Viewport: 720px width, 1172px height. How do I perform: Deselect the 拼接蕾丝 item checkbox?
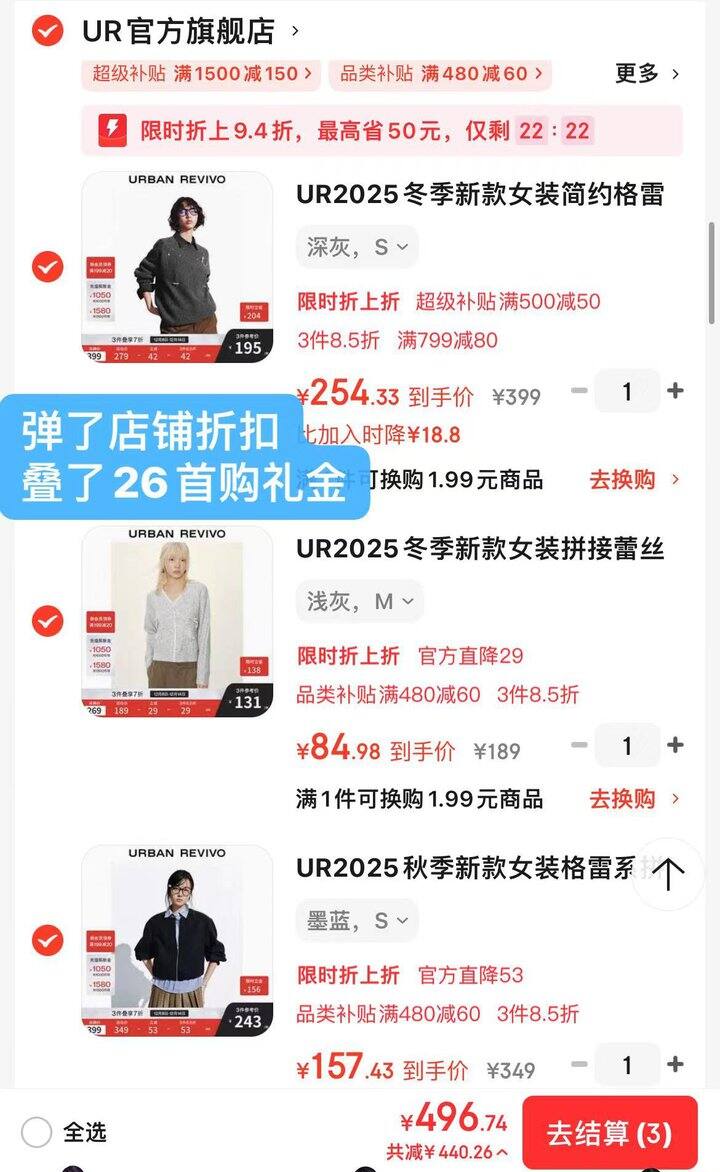pyautogui.click(x=47, y=621)
